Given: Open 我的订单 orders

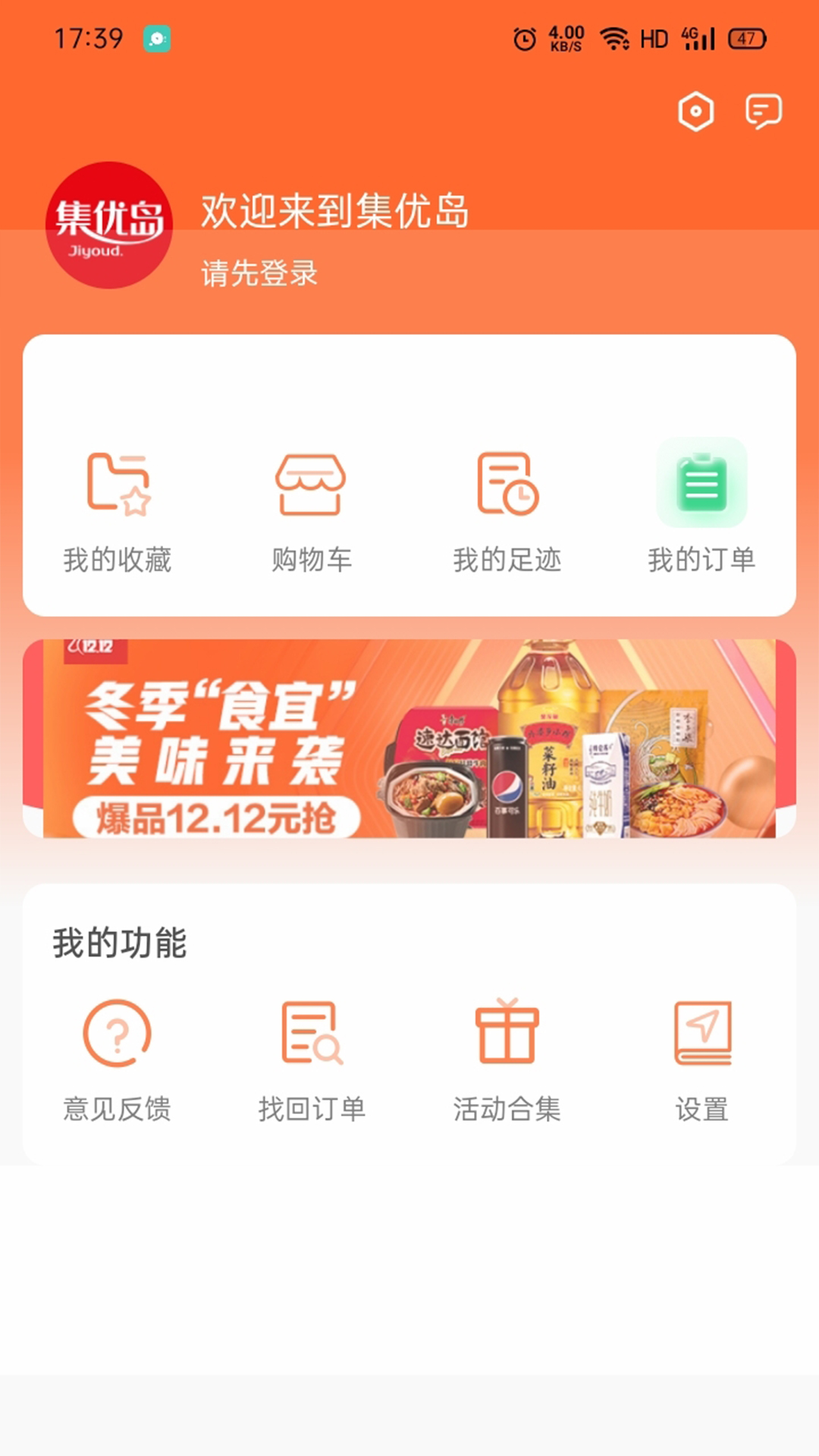Looking at the screenshot, I should pyautogui.click(x=701, y=510).
